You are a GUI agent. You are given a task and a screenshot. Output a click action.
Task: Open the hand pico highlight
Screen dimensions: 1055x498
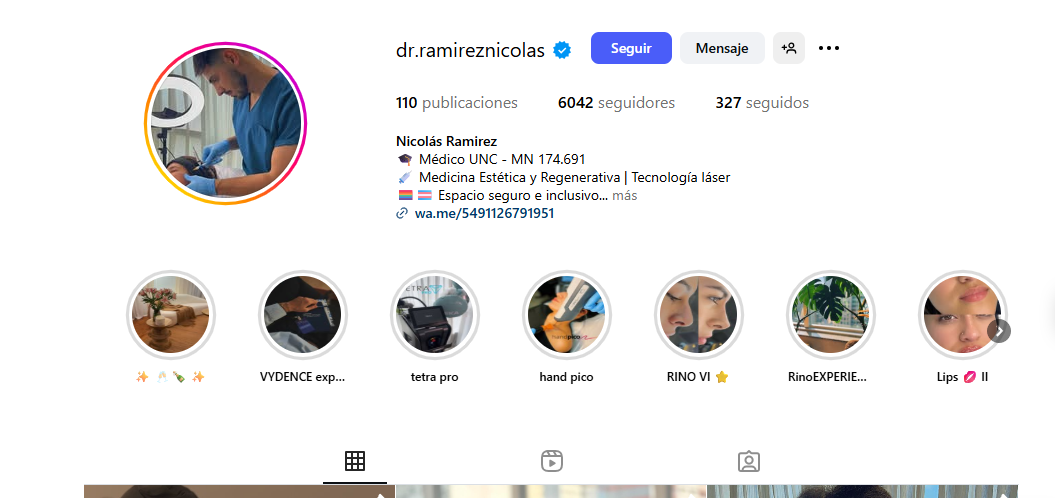pos(567,315)
